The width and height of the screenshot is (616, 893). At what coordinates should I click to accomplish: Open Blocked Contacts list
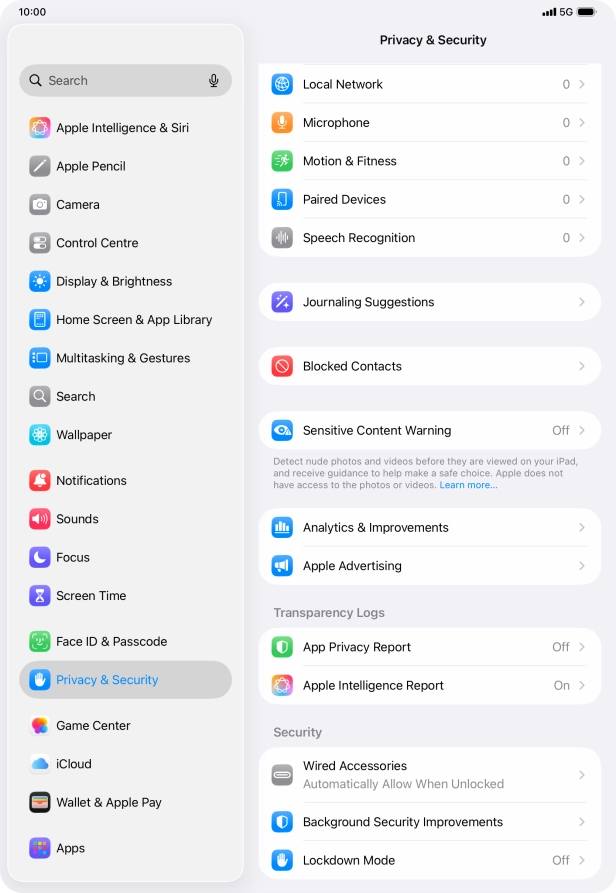[x=429, y=366]
